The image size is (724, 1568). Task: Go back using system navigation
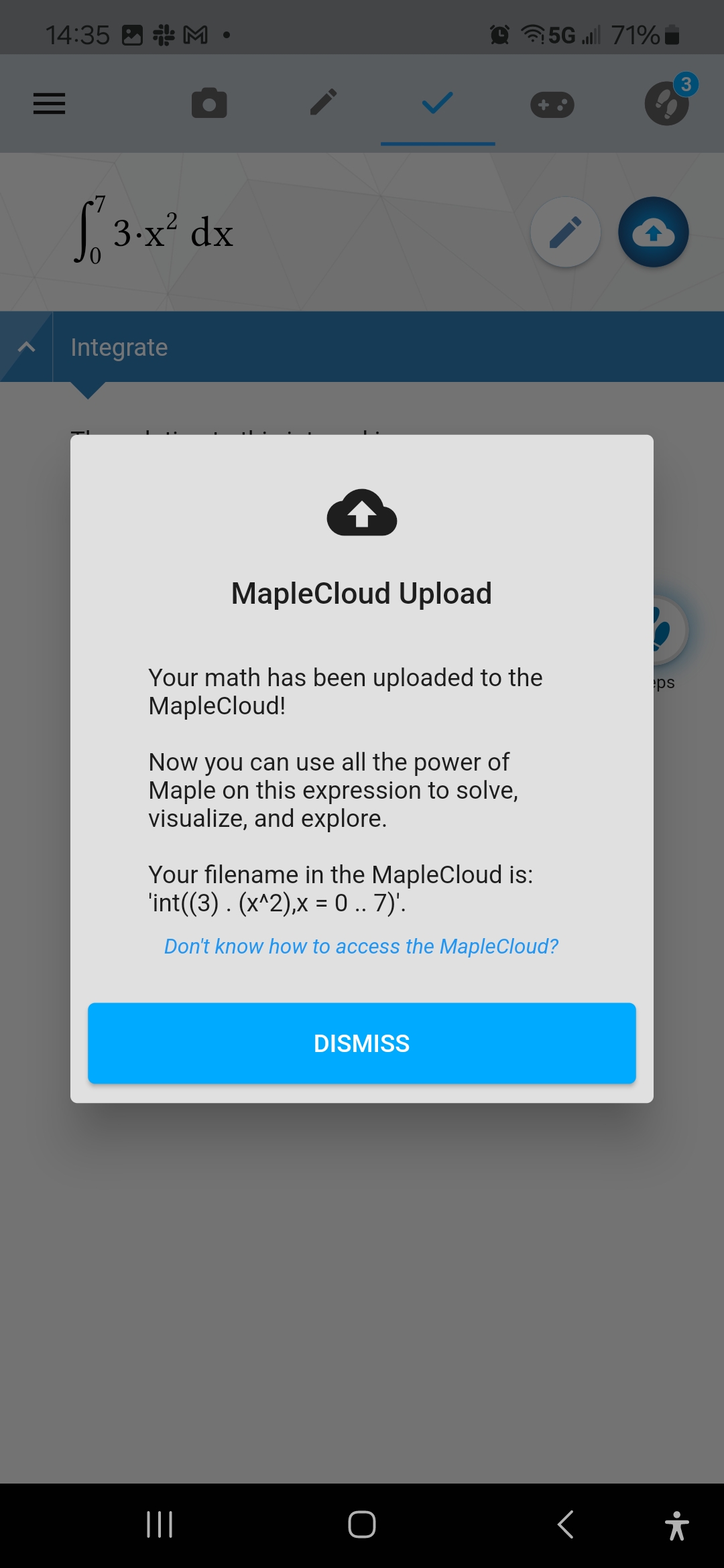(566, 1524)
